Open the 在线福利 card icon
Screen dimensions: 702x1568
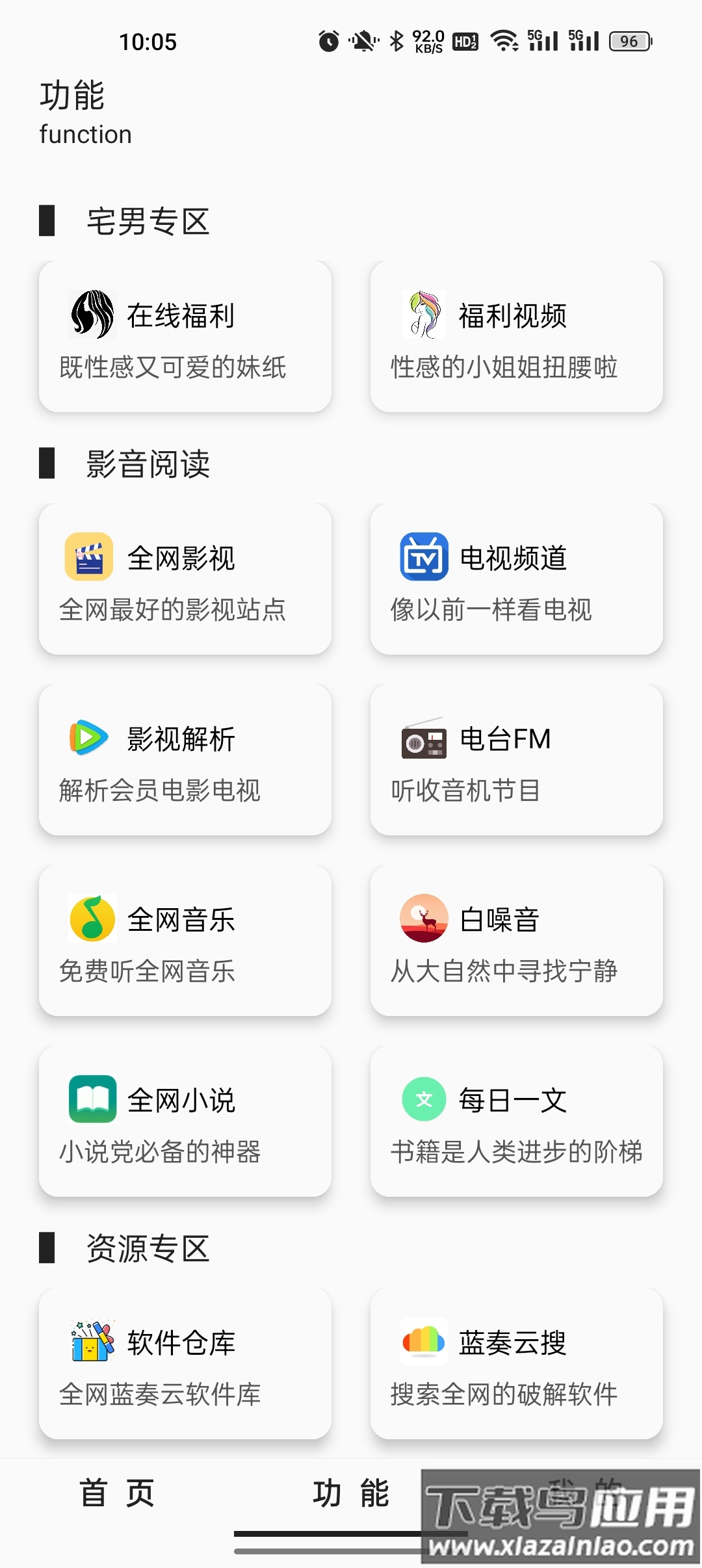pyautogui.click(x=91, y=317)
